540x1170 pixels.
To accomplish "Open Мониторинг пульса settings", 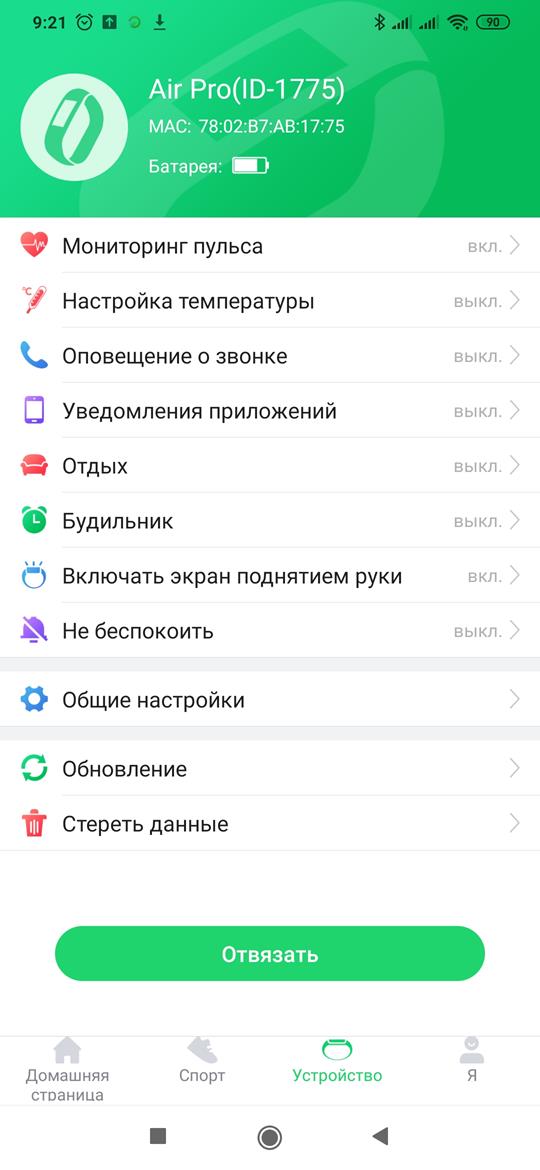I will pos(270,245).
